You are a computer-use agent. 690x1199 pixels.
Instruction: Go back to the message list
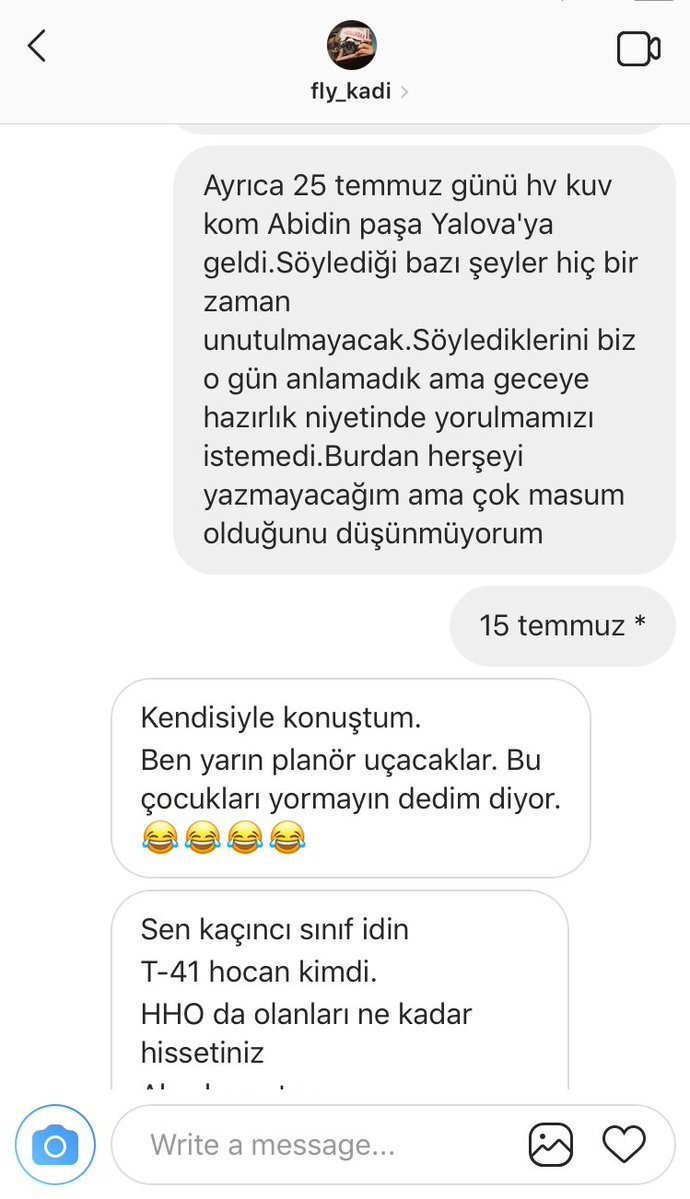click(x=37, y=47)
